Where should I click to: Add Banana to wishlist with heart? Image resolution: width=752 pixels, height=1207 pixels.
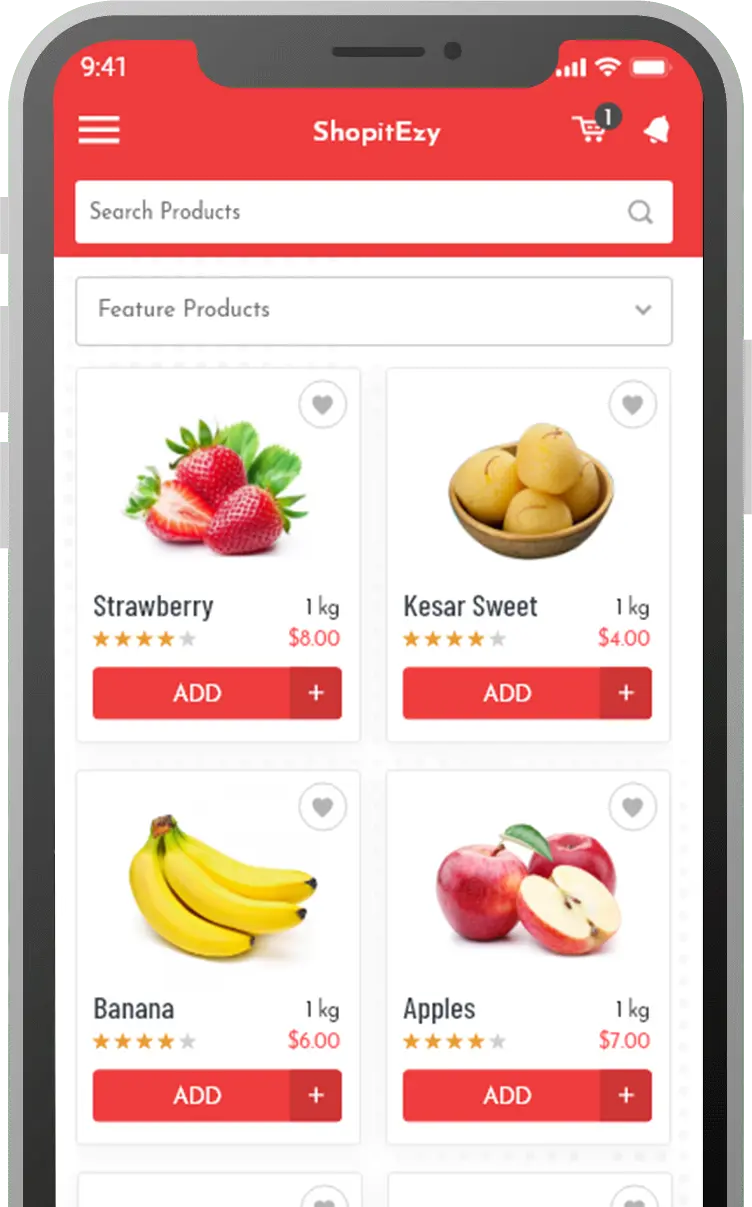322,807
